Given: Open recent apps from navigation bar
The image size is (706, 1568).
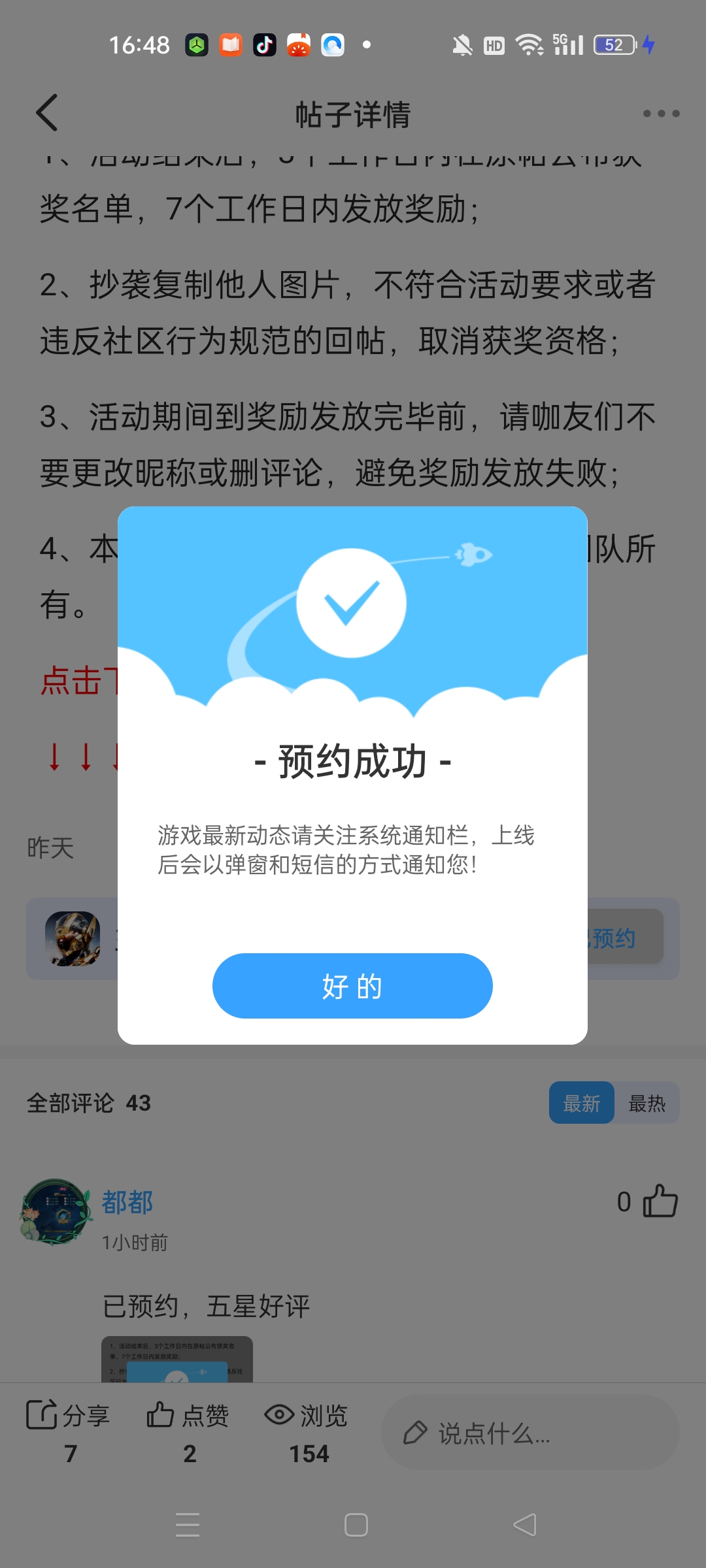Looking at the screenshot, I should coord(188,1525).
